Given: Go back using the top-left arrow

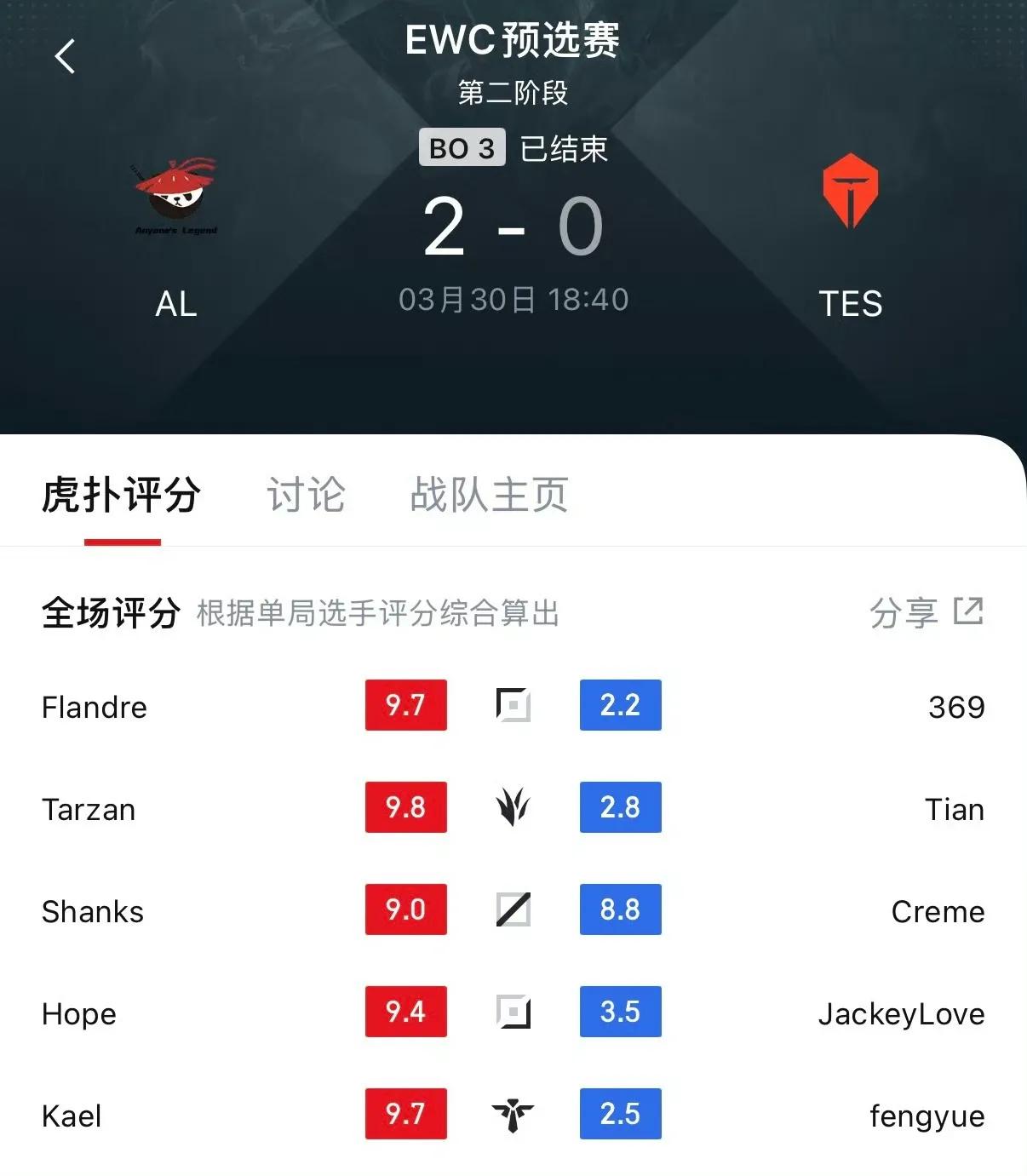Looking at the screenshot, I should 65,57.
